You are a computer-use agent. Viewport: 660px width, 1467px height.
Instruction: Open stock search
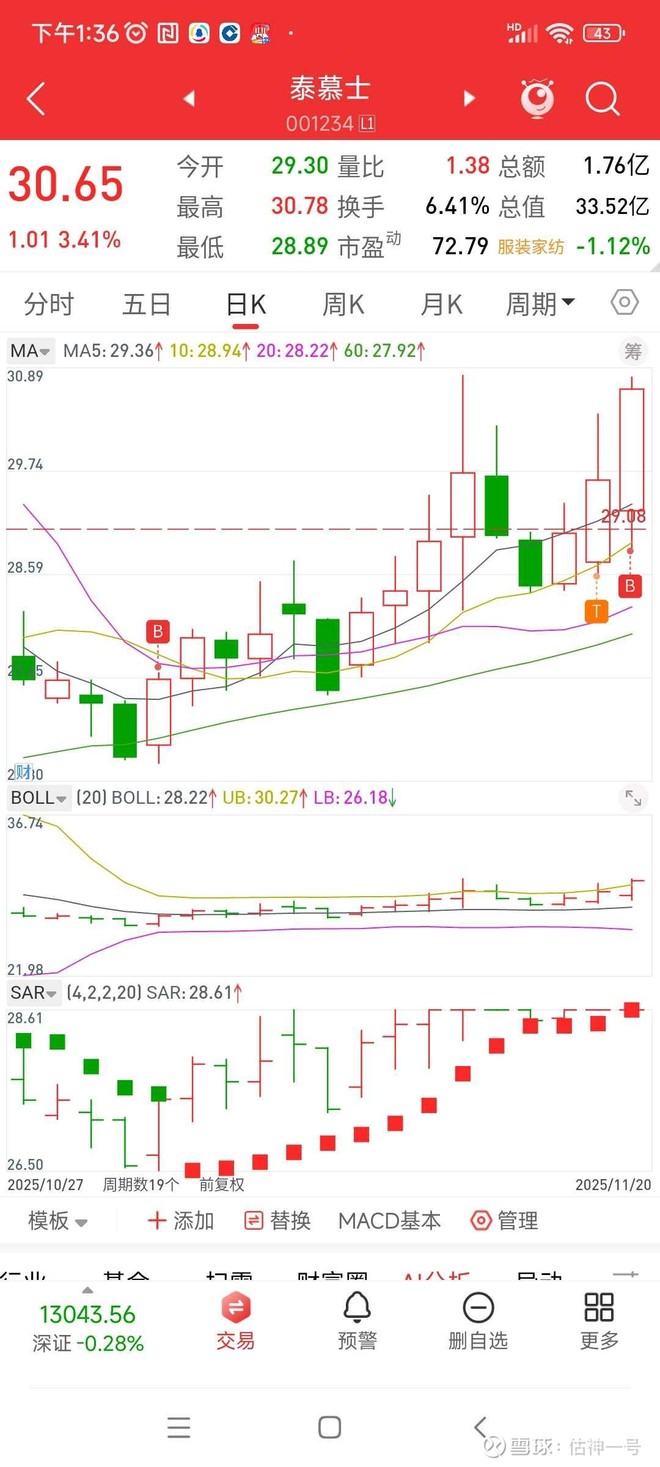click(x=603, y=98)
